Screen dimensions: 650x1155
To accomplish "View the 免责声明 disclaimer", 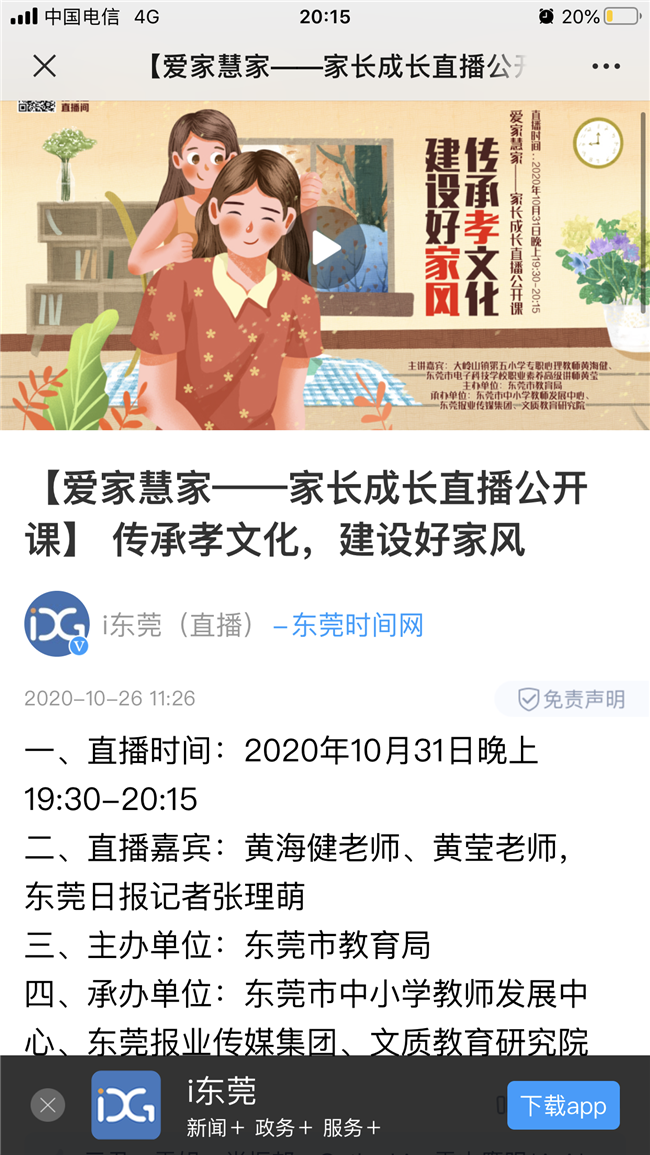I will 573,699.
